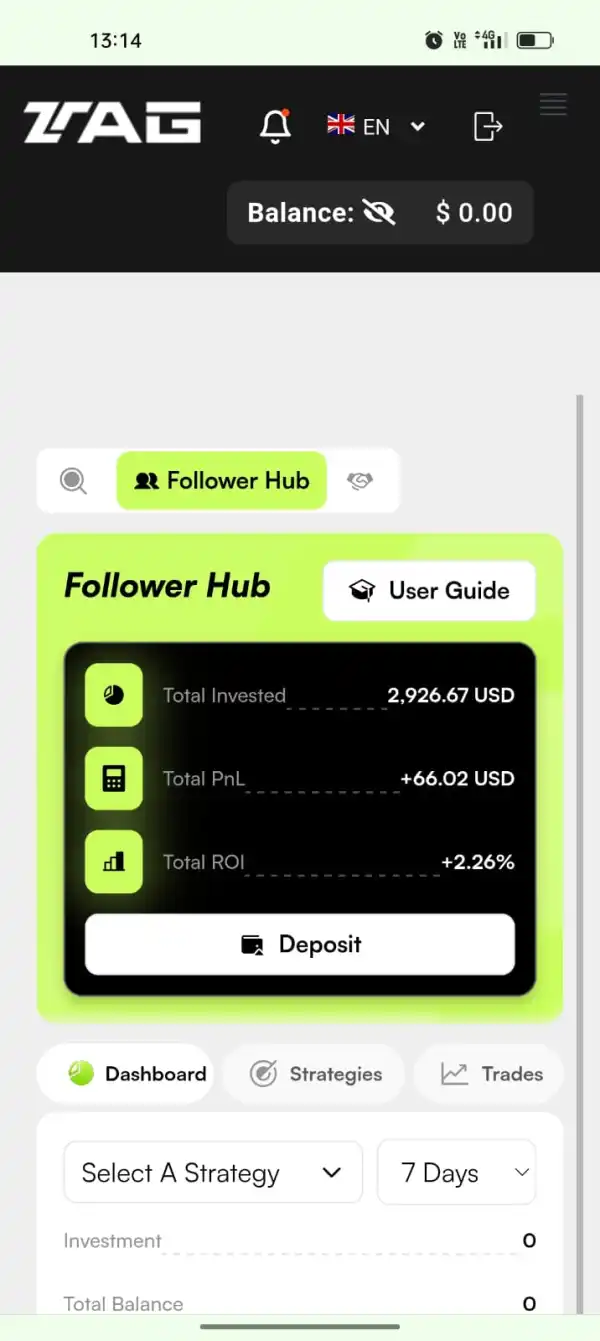The image size is (600, 1341).
Task: Open the User Guide
Action: click(429, 591)
